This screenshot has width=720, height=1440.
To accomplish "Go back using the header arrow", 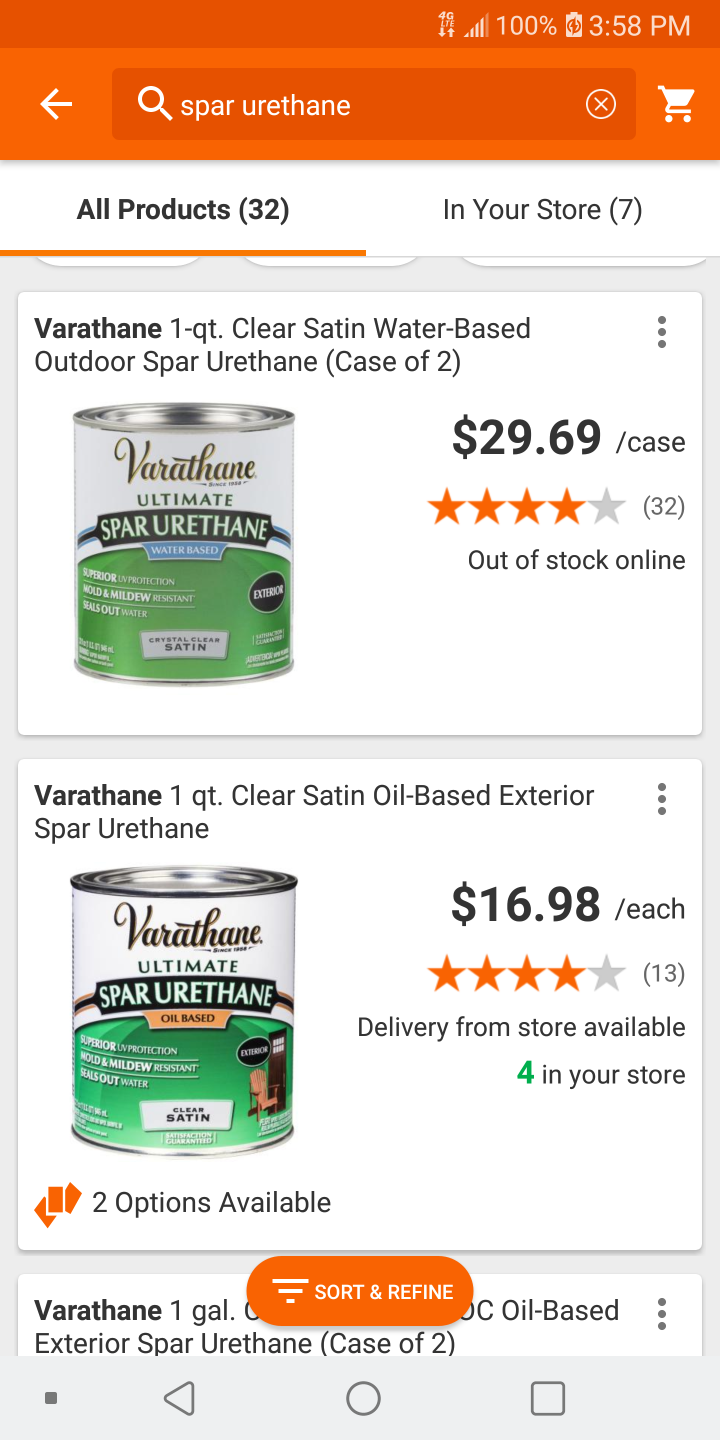I will coord(56,104).
